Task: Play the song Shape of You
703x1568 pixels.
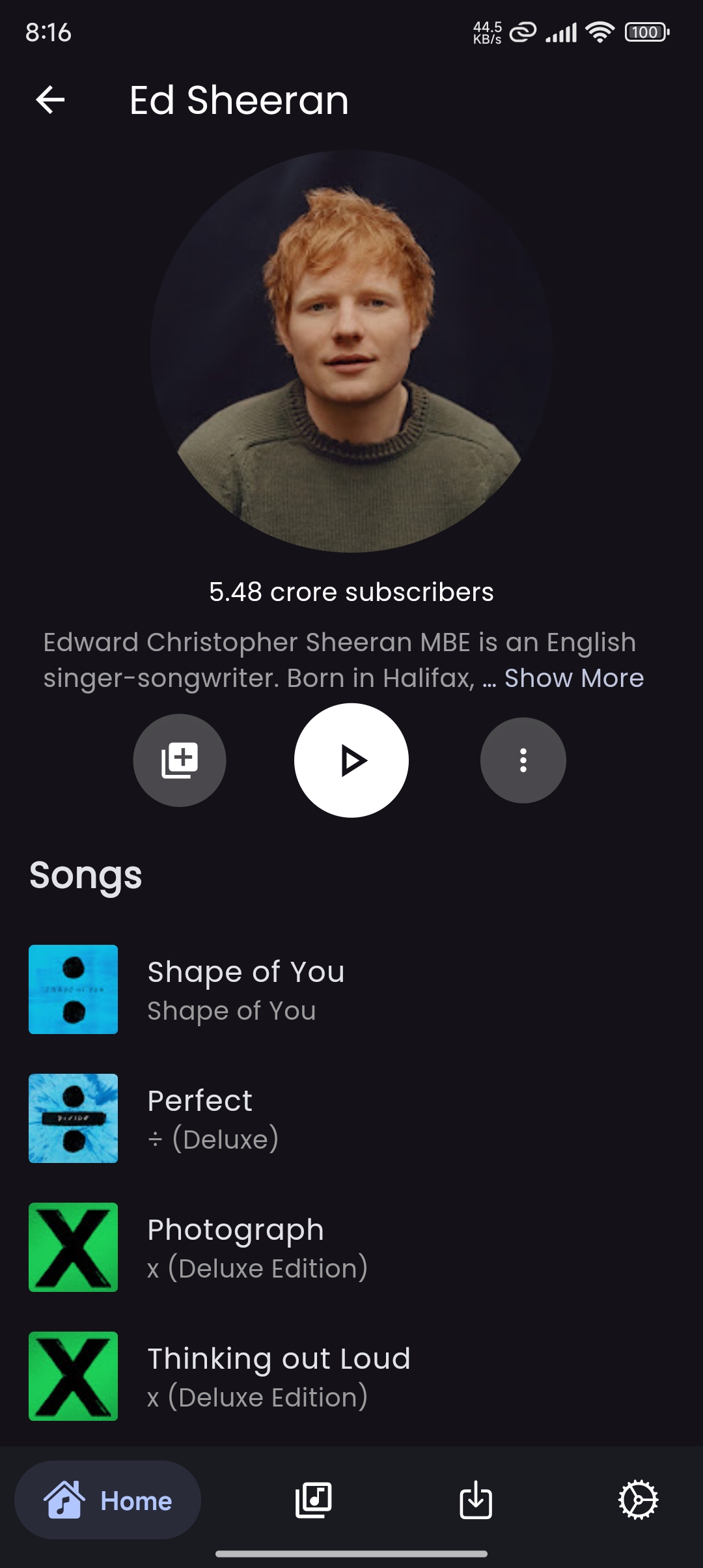Action: pos(246,989)
